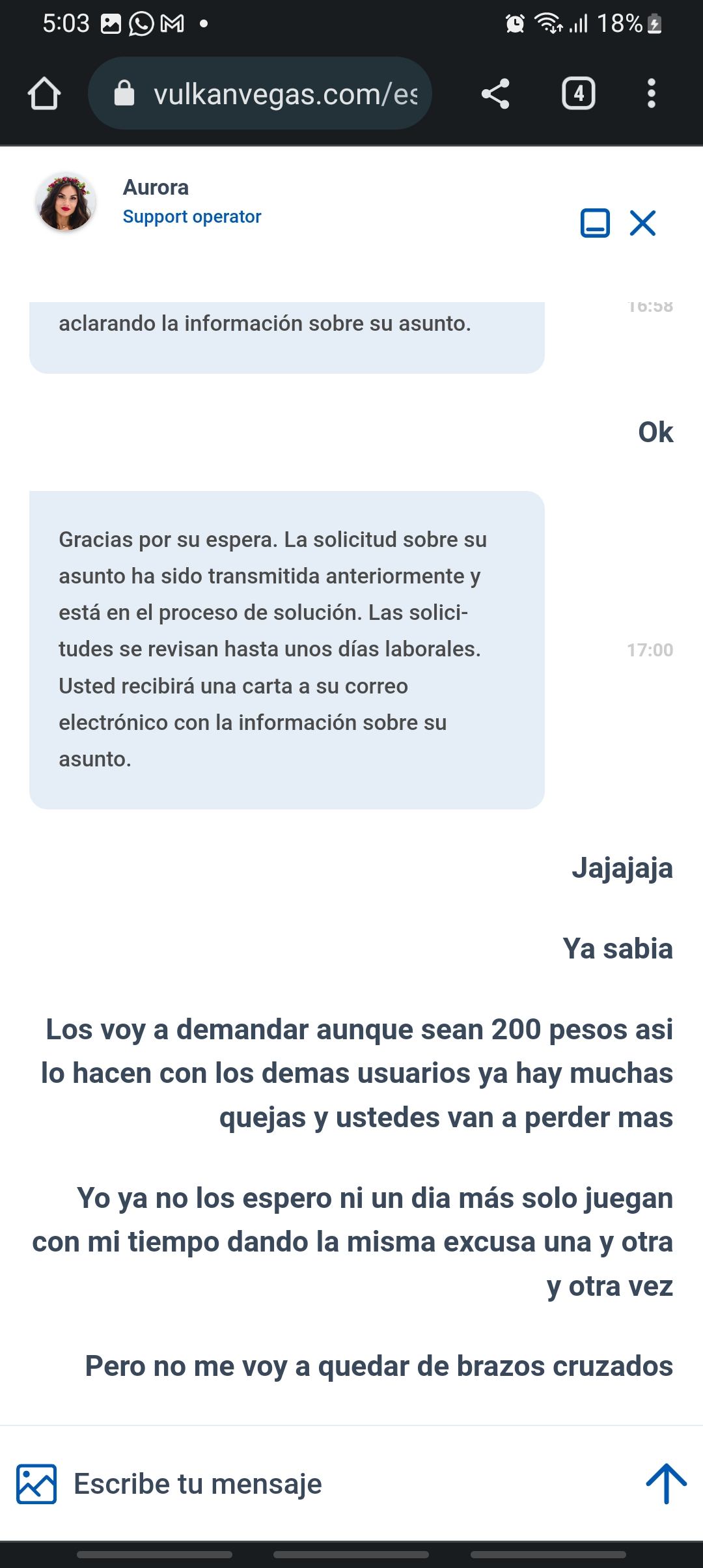
Task: Go to the browser home page
Action: tap(44, 94)
